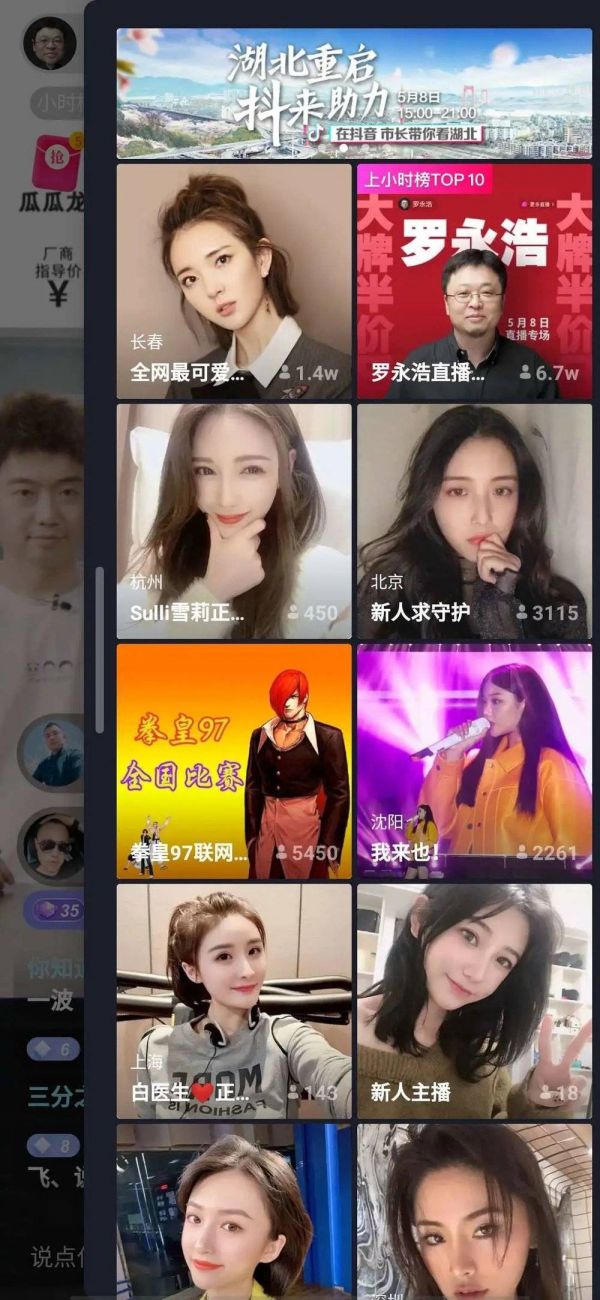Open the 新人主播 live room

point(474,1001)
